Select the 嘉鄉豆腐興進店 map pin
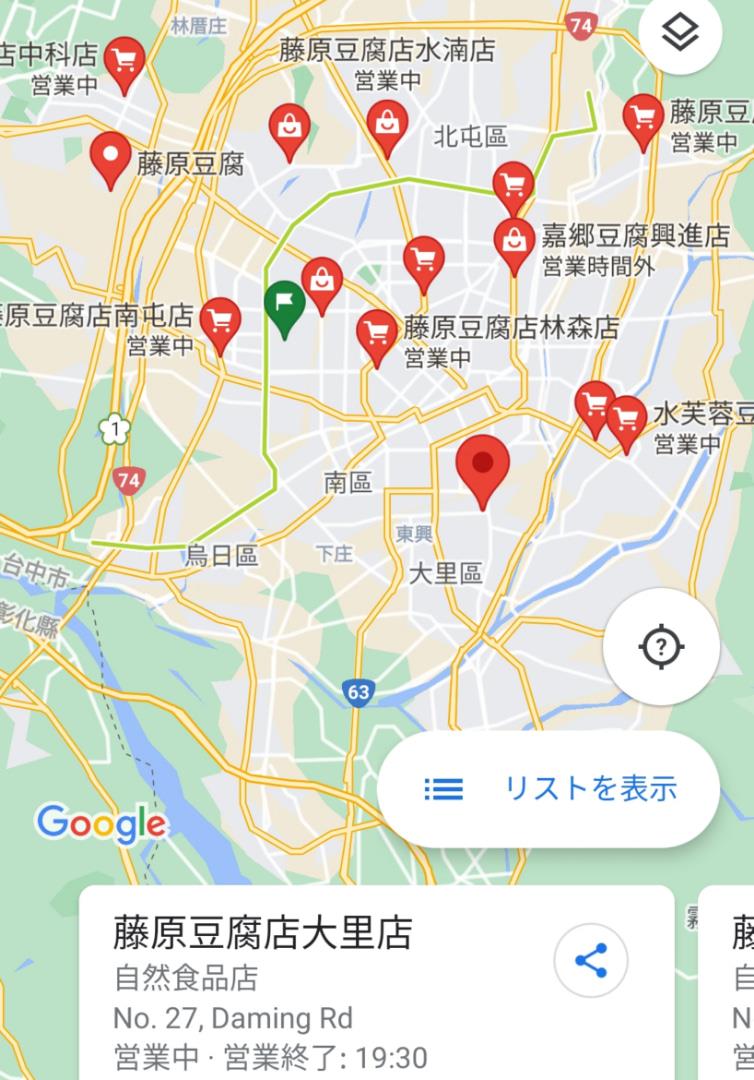The height and width of the screenshot is (1080, 754). (514, 241)
